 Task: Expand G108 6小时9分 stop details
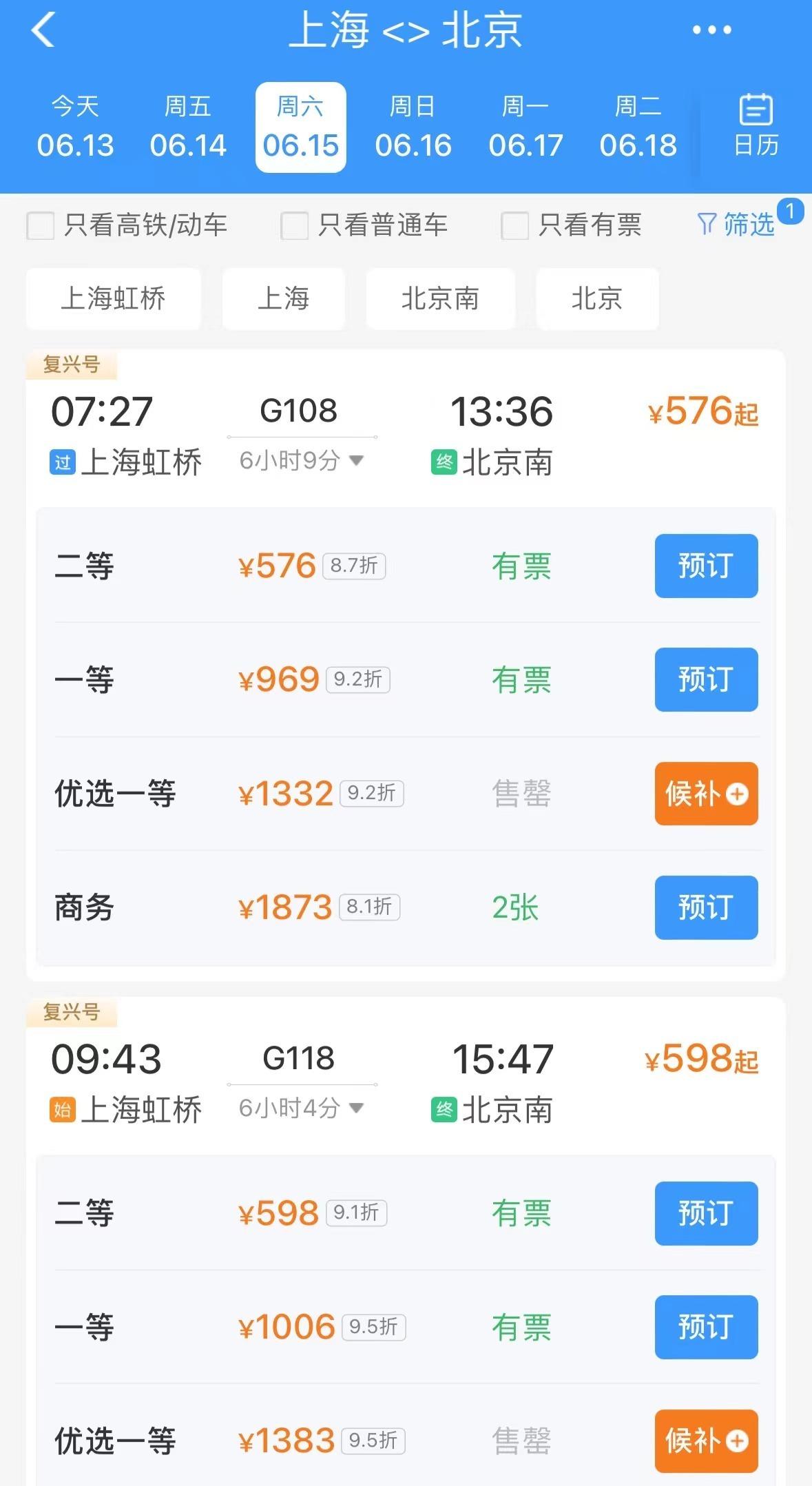[301, 460]
